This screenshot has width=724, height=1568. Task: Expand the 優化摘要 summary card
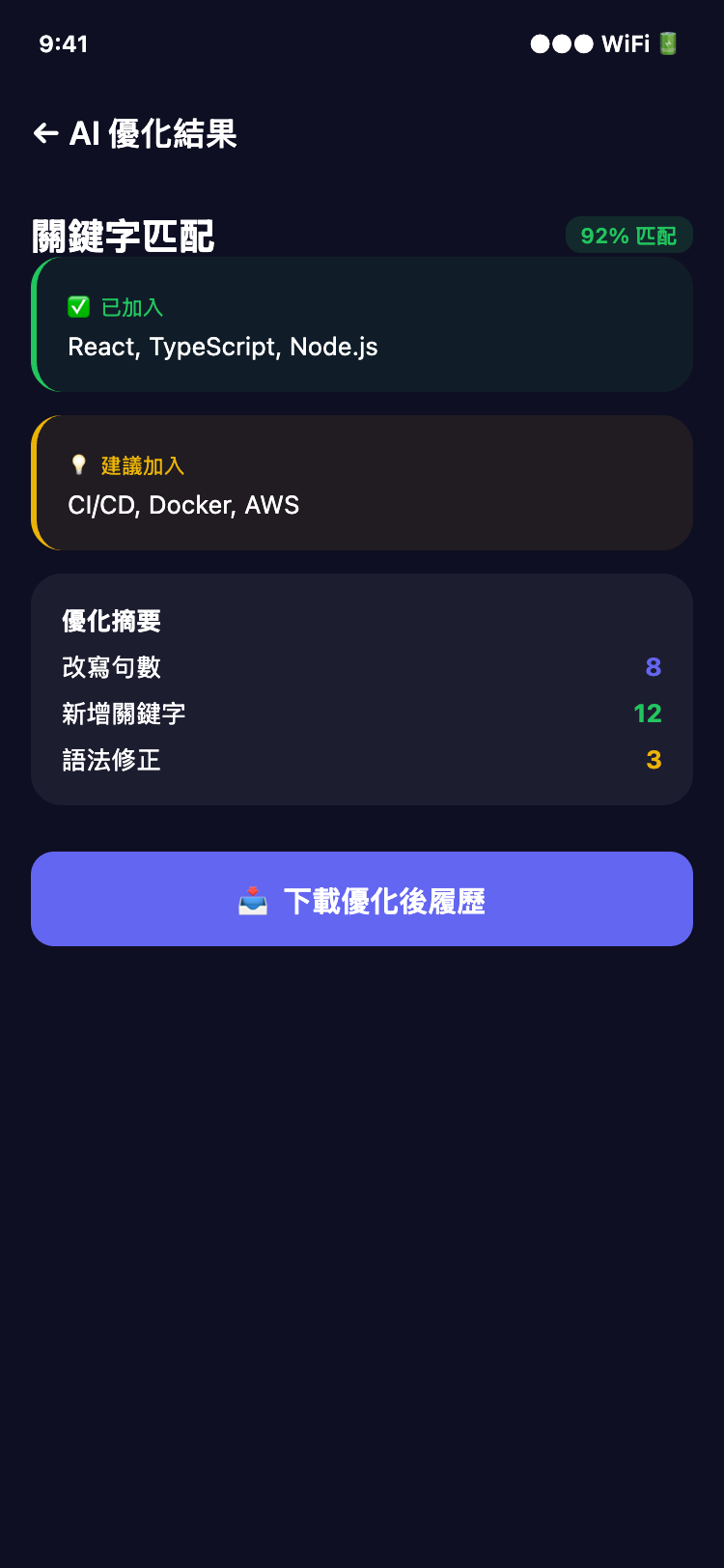pyautogui.click(x=362, y=689)
